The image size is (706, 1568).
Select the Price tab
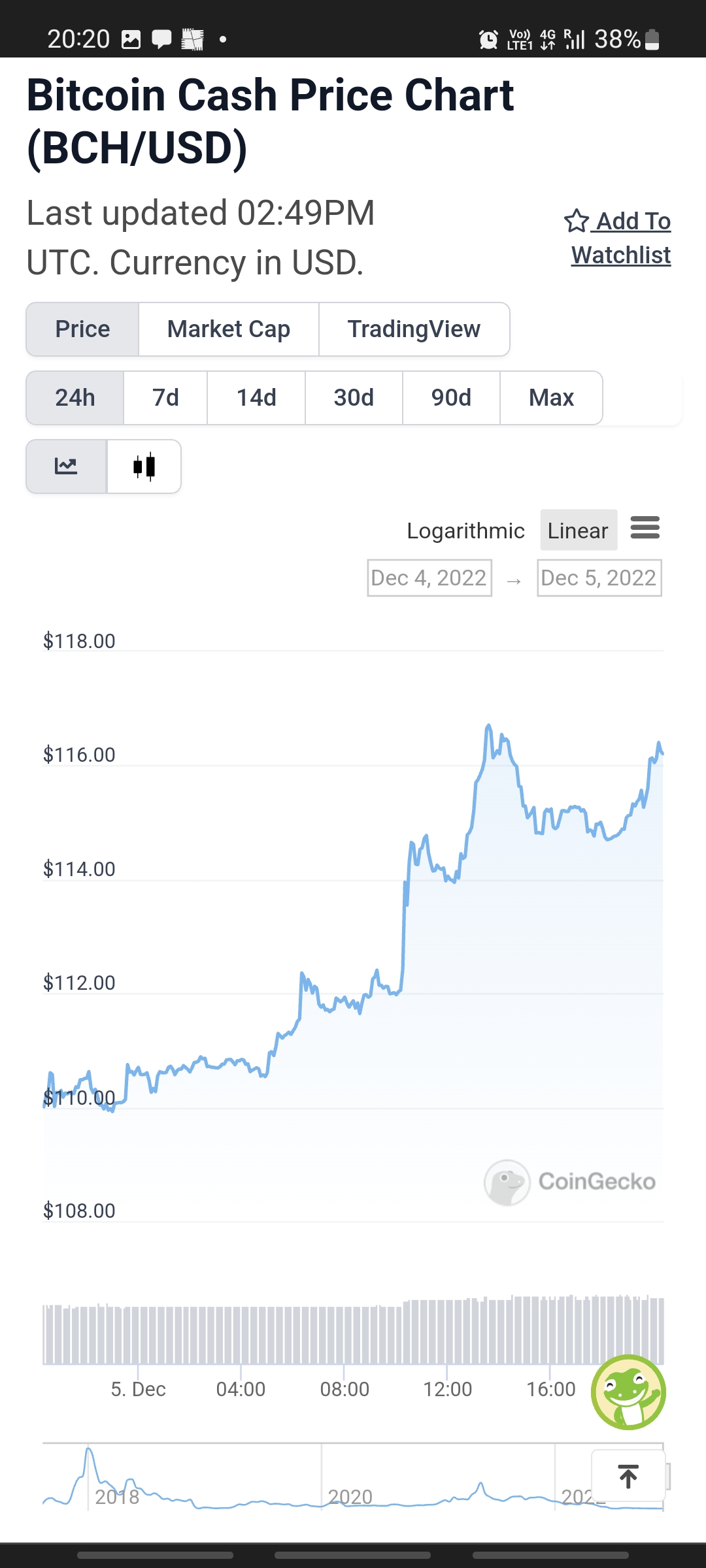tap(82, 329)
